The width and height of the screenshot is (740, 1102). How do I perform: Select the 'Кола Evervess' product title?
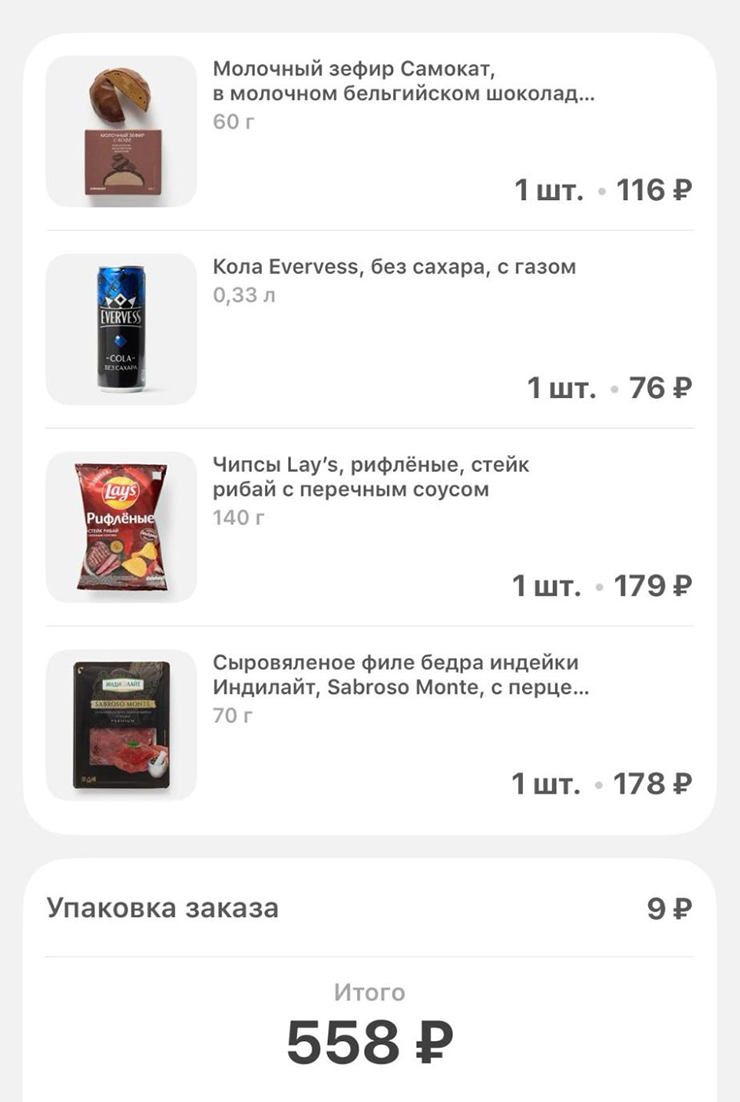coord(394,267)
